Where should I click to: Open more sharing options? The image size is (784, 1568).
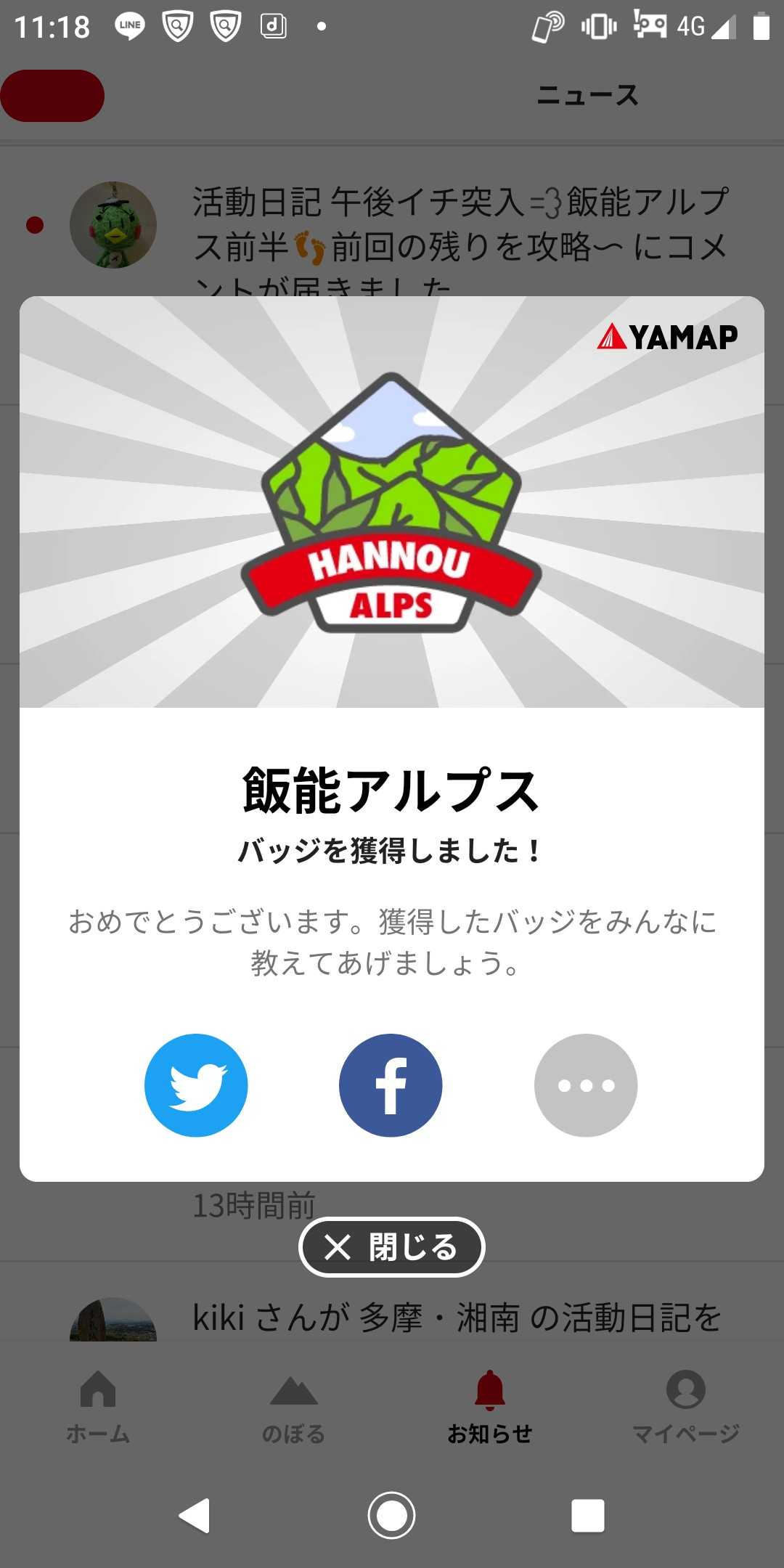(x=586, y=1085)
